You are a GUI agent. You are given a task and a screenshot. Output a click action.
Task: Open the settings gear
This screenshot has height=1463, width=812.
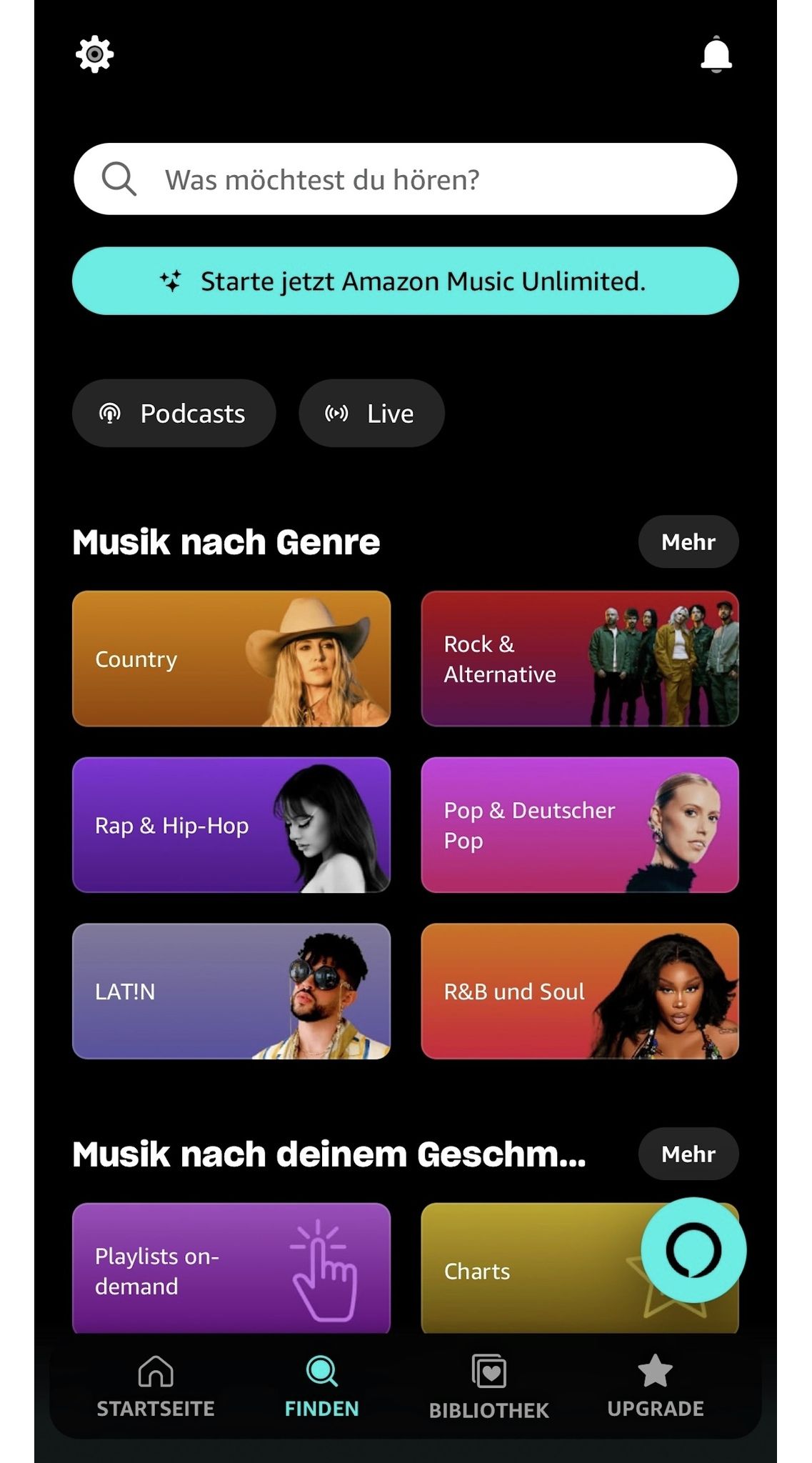pos(94,54)
